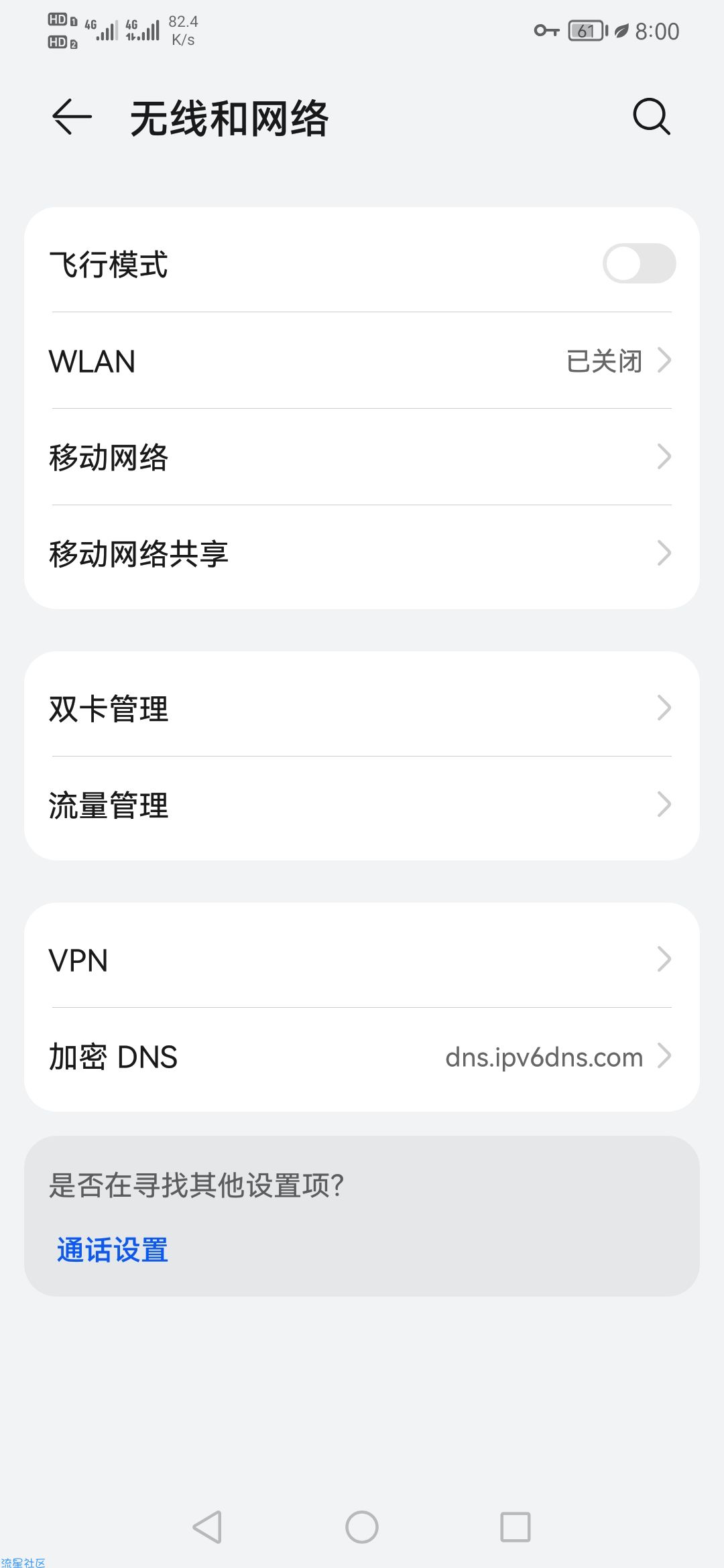
Task: Go back using the top-left arrow
Action: (72, 117)
